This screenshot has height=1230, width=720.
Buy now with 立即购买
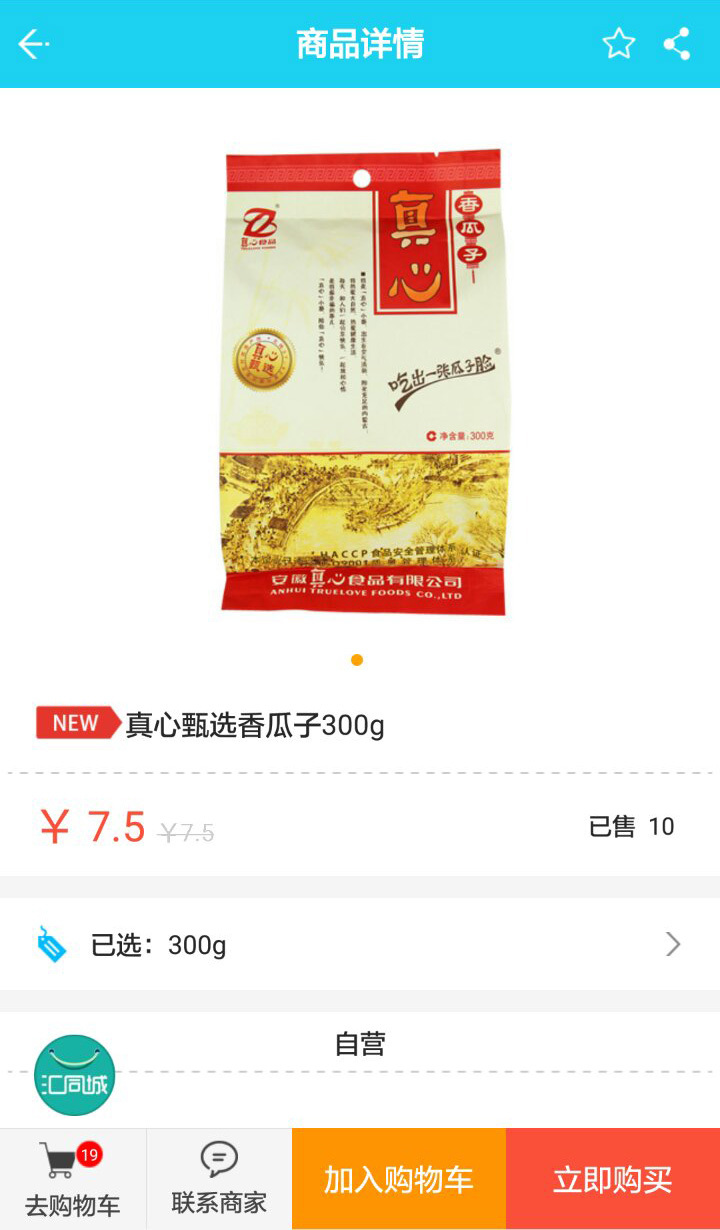pyautogui.click(x=613, y=1180)
